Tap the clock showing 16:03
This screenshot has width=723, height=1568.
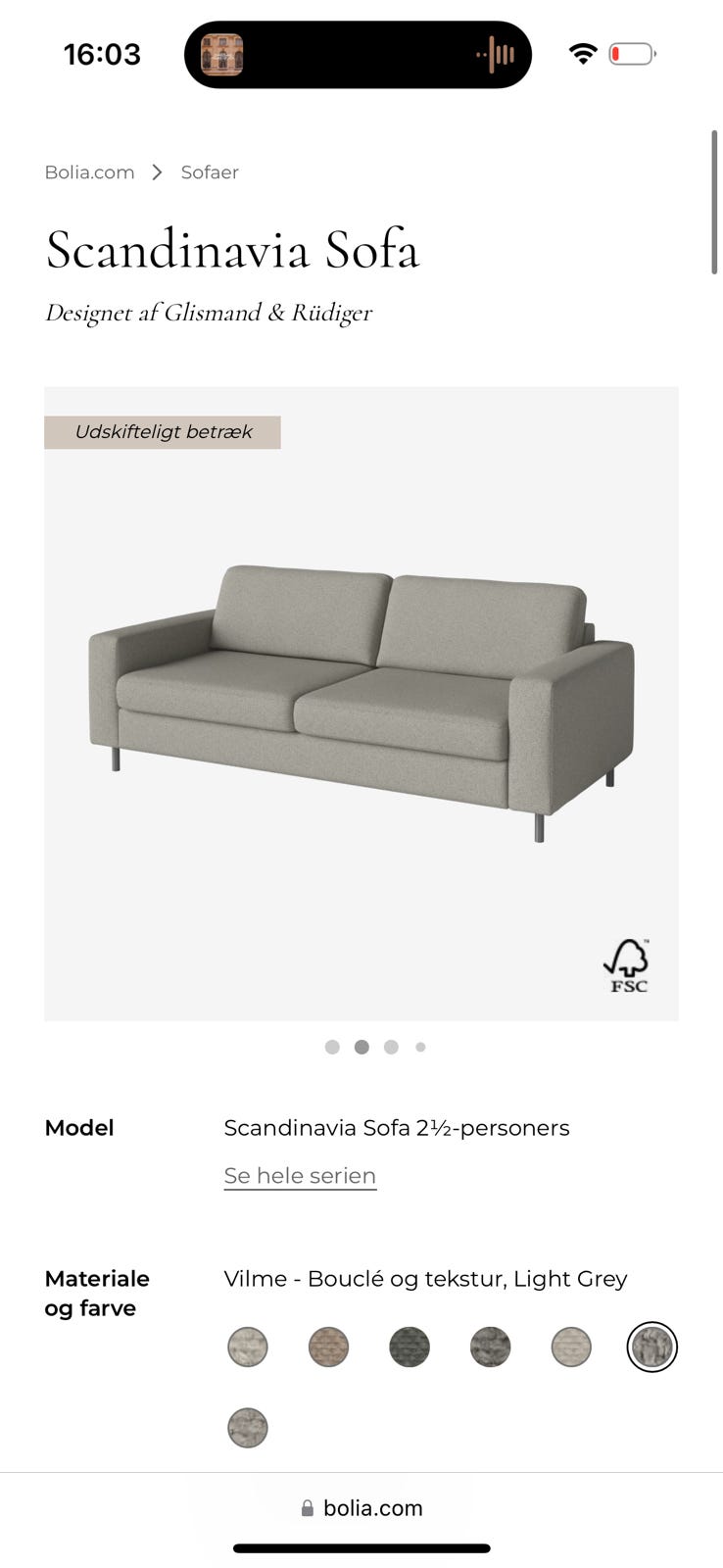102,54
